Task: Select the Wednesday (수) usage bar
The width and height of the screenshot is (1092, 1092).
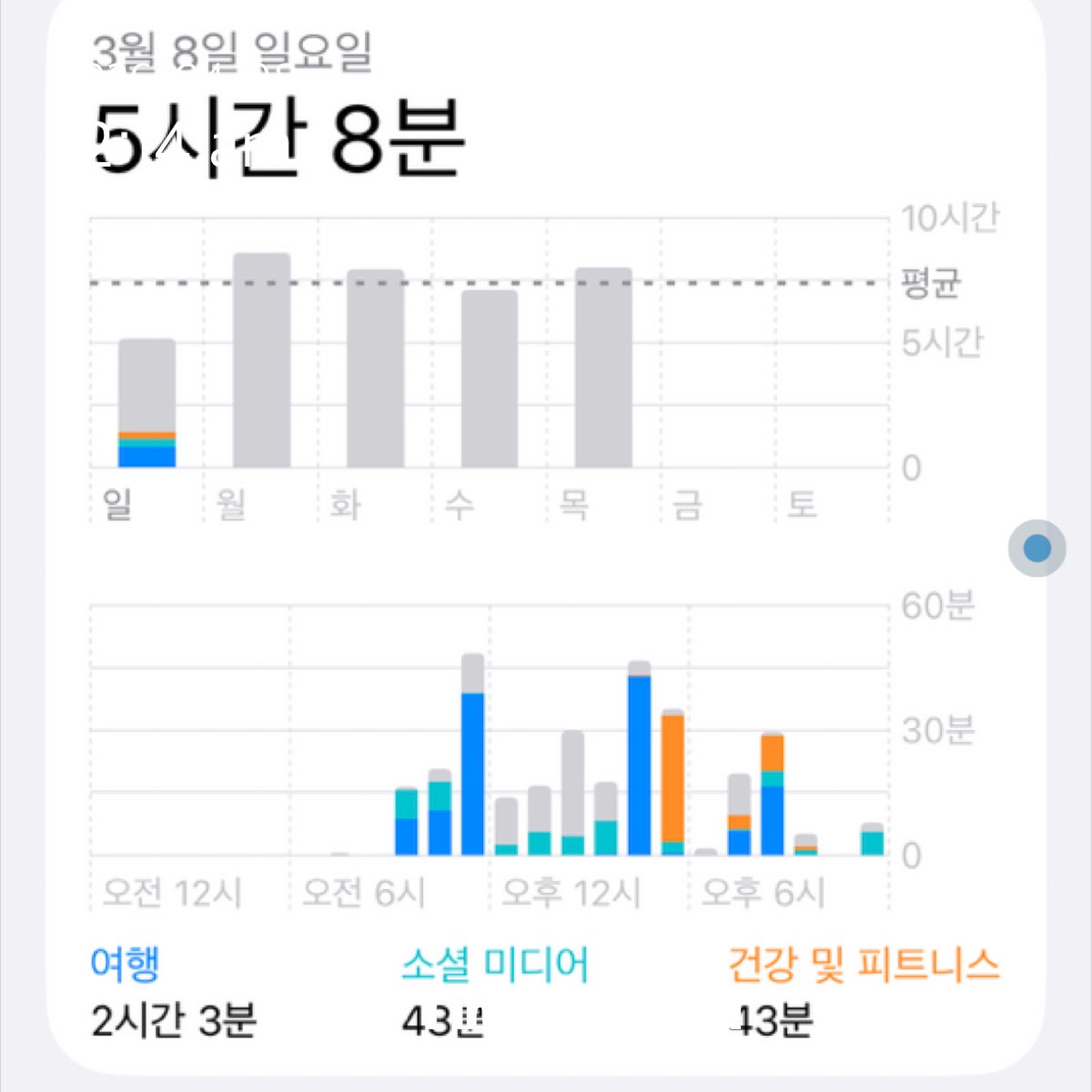Action: tap(489, 379)
